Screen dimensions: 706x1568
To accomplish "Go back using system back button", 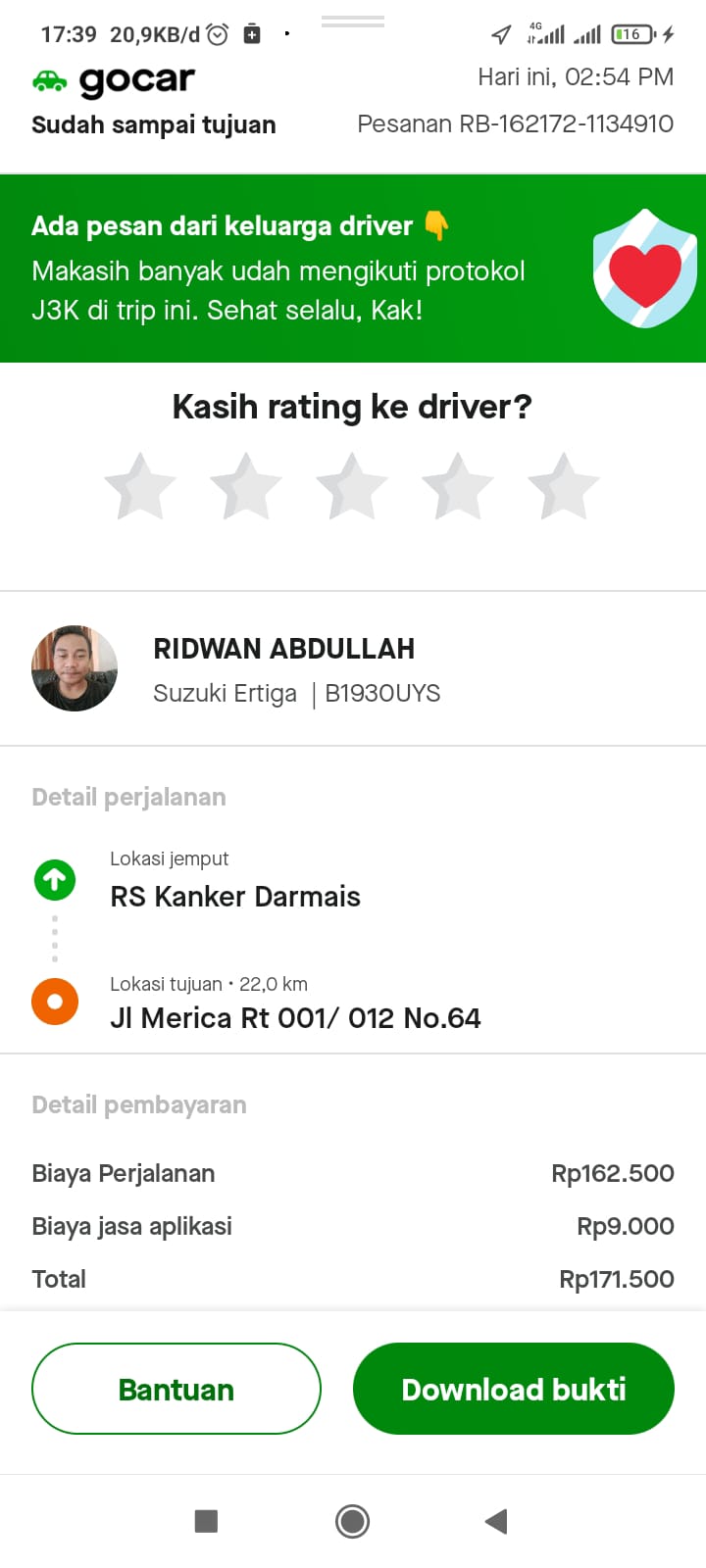I will click(496, 1521).
